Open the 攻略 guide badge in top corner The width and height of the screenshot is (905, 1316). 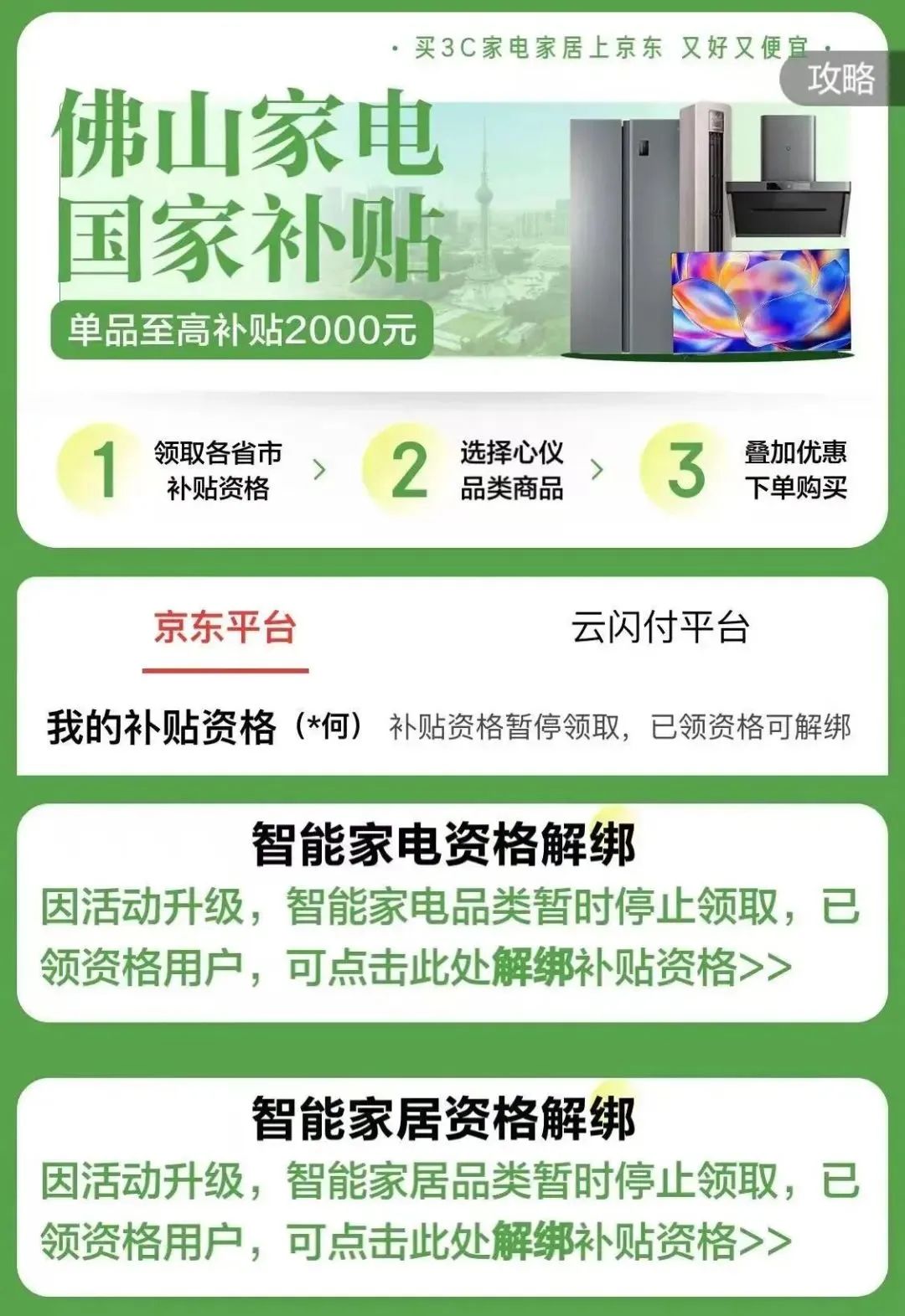pyautogui.click(x=838, y=81)
